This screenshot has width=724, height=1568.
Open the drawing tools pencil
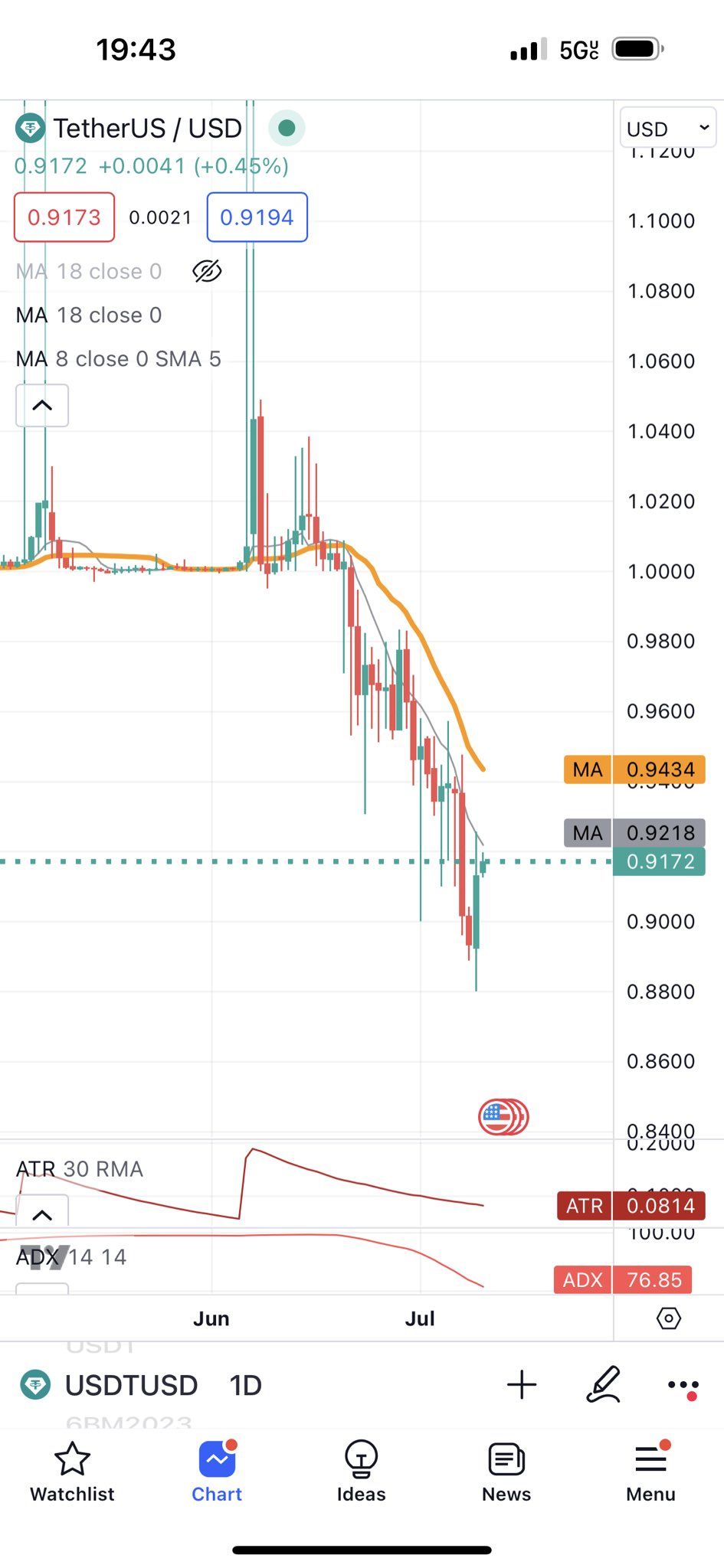click(603, 1384)
